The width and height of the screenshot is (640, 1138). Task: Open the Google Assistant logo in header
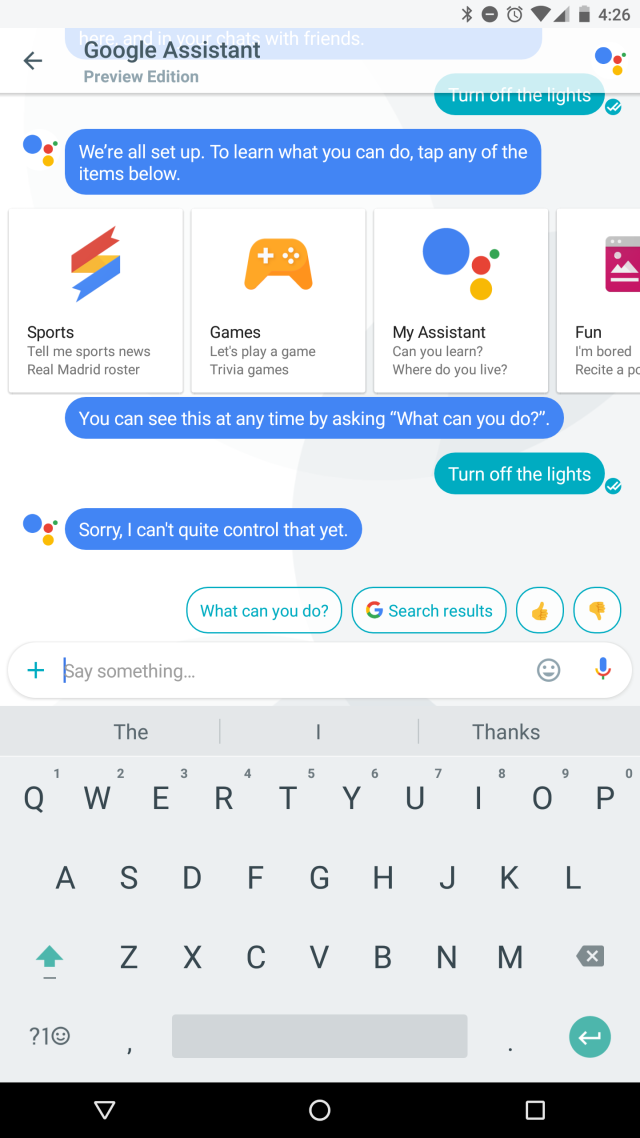coord(609,60)
